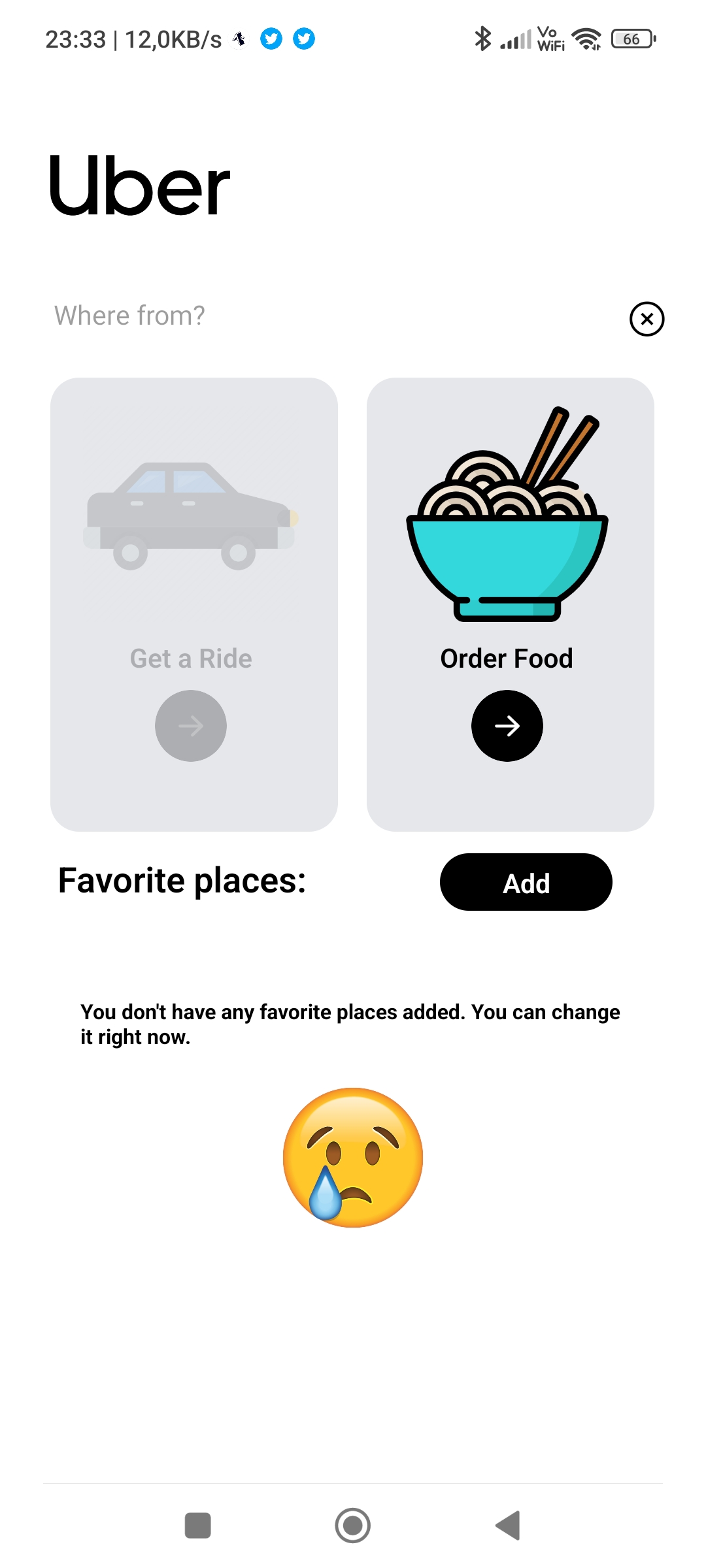Go to the home screen
706x1568 pixels.
353,1526
